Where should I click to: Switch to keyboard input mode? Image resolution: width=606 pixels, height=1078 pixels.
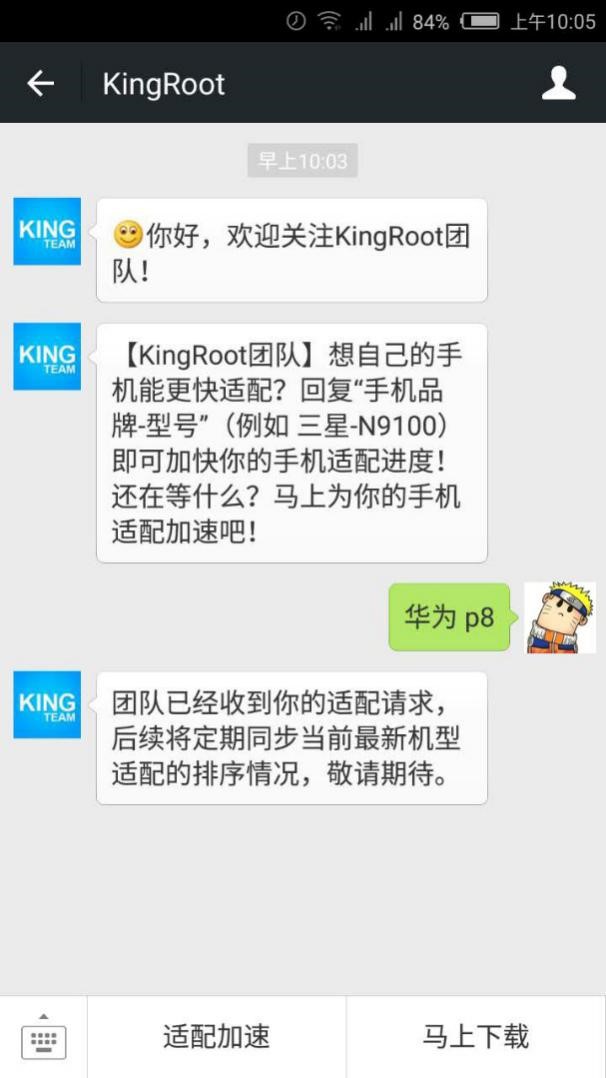[x=43, y=1036]
